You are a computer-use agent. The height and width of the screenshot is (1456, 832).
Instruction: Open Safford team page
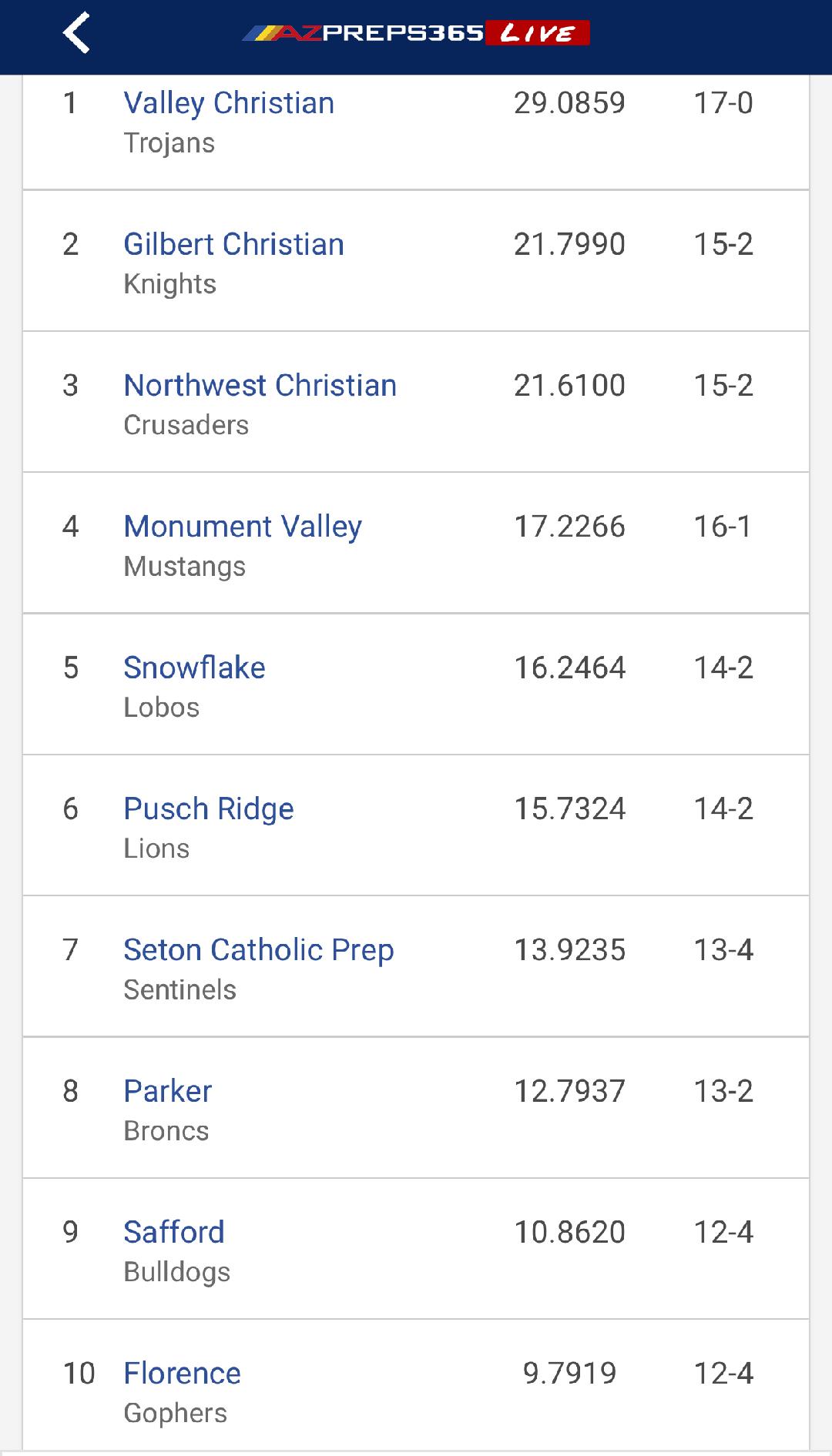pyautogui.click(x=173, y=1232)
